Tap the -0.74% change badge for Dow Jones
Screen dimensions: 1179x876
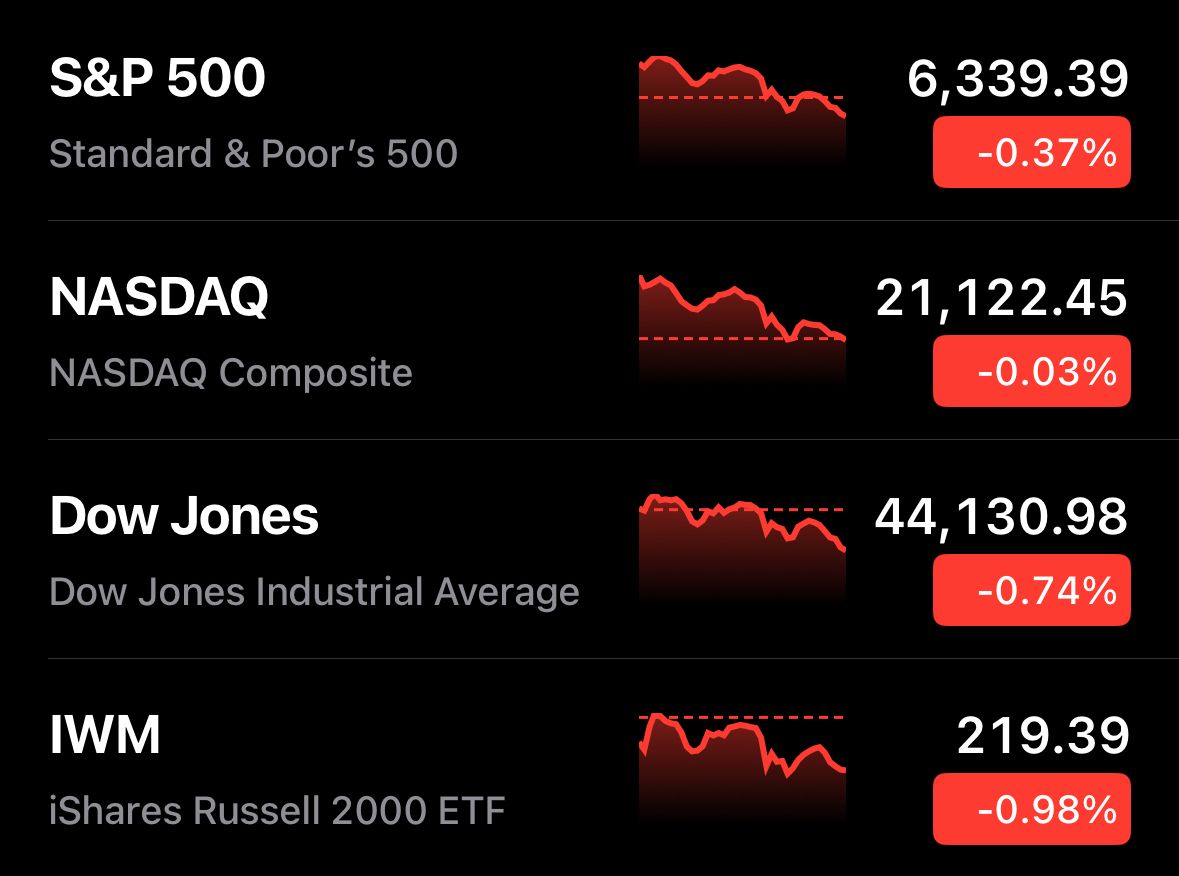click(1031, 591)
